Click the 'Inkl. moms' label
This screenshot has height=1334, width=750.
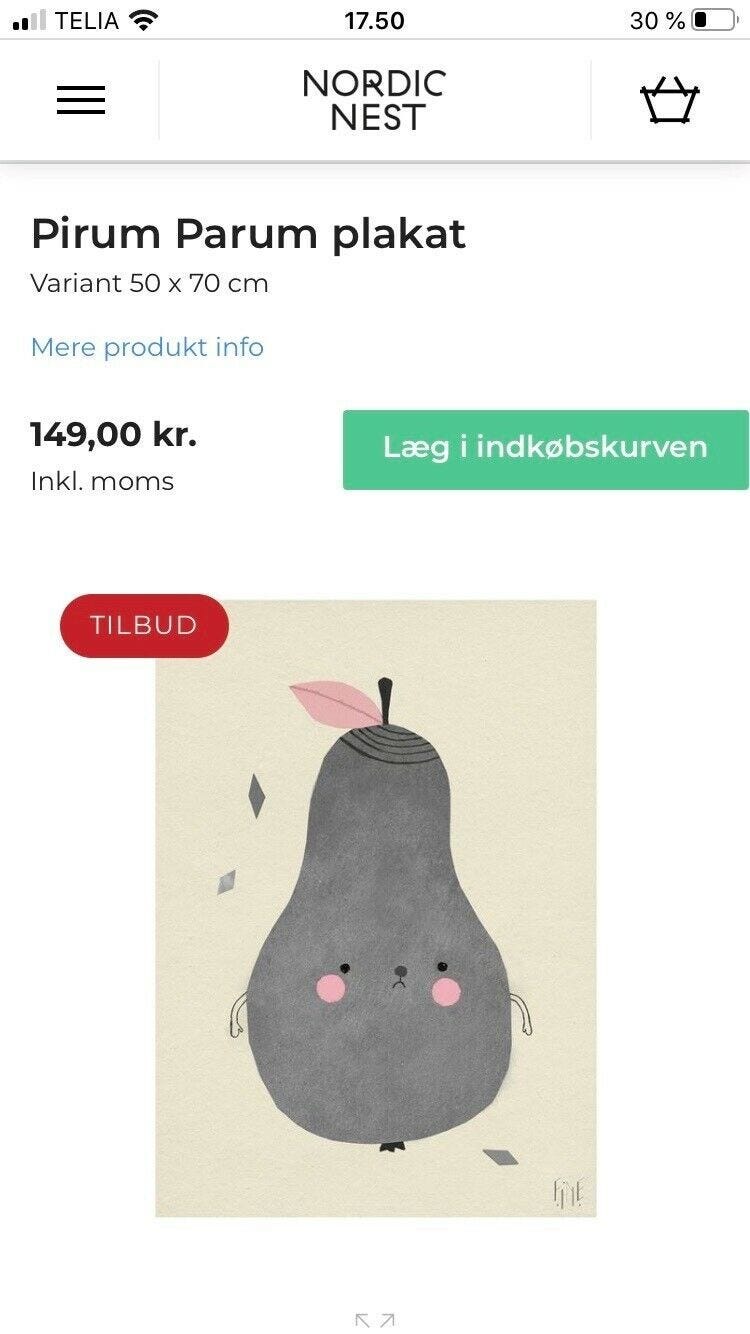coord(102,480)
